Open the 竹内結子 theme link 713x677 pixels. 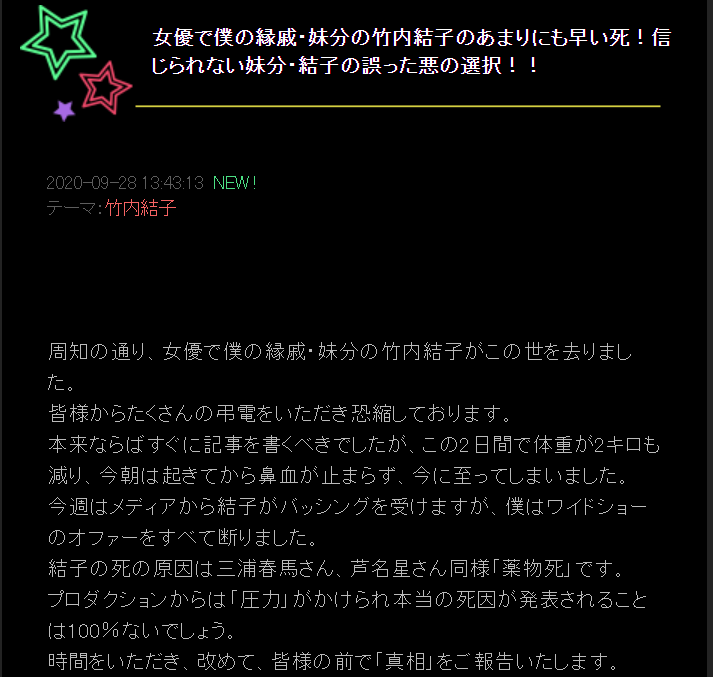141,208
